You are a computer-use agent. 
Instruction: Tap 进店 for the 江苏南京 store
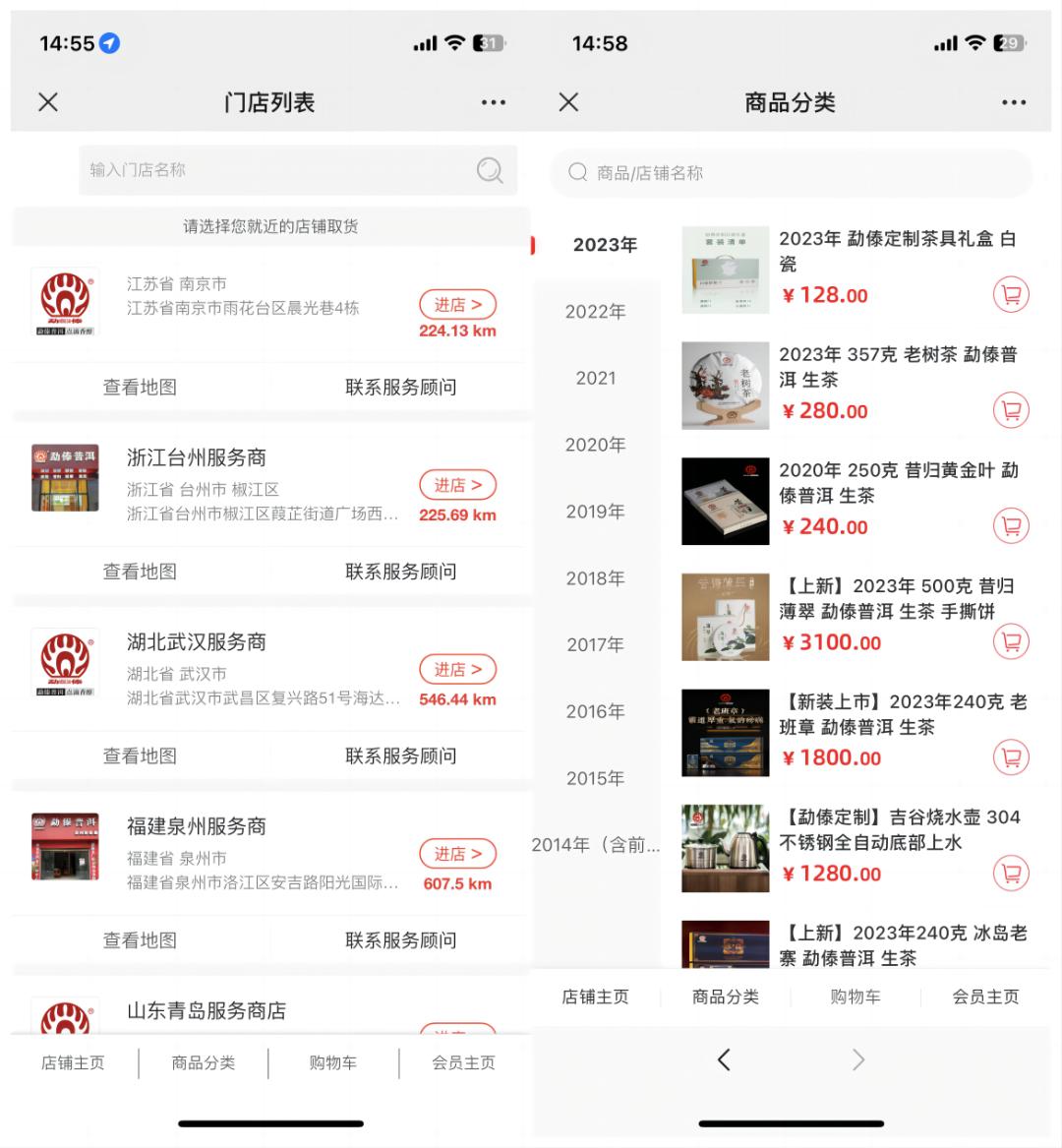pos(457,304)
